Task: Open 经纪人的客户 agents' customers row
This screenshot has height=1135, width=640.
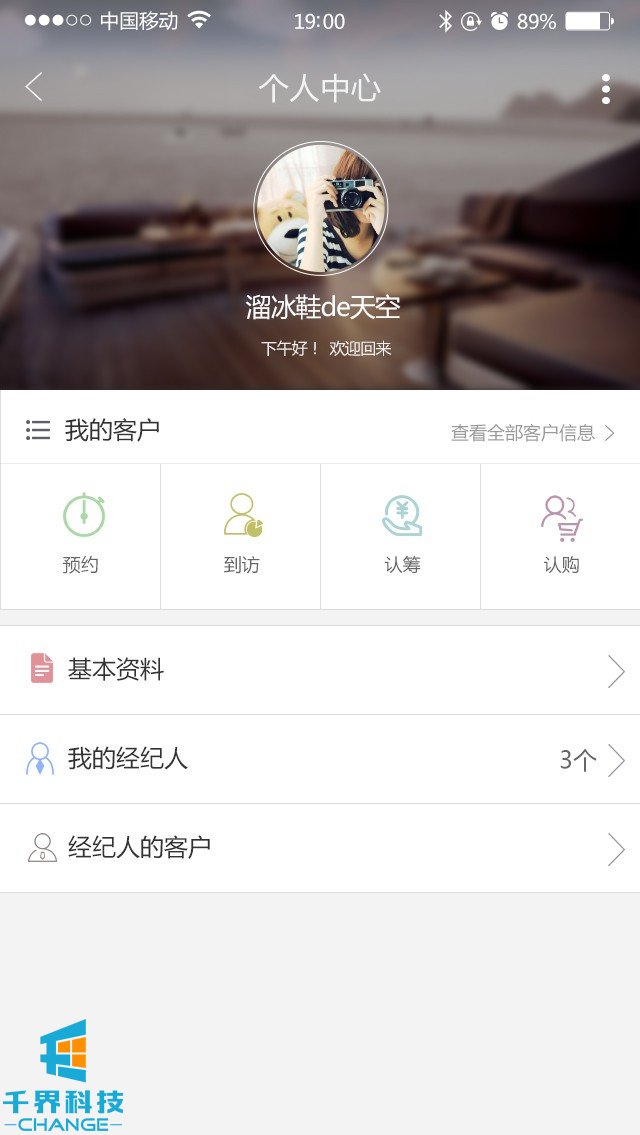Action: coord(320,848)
